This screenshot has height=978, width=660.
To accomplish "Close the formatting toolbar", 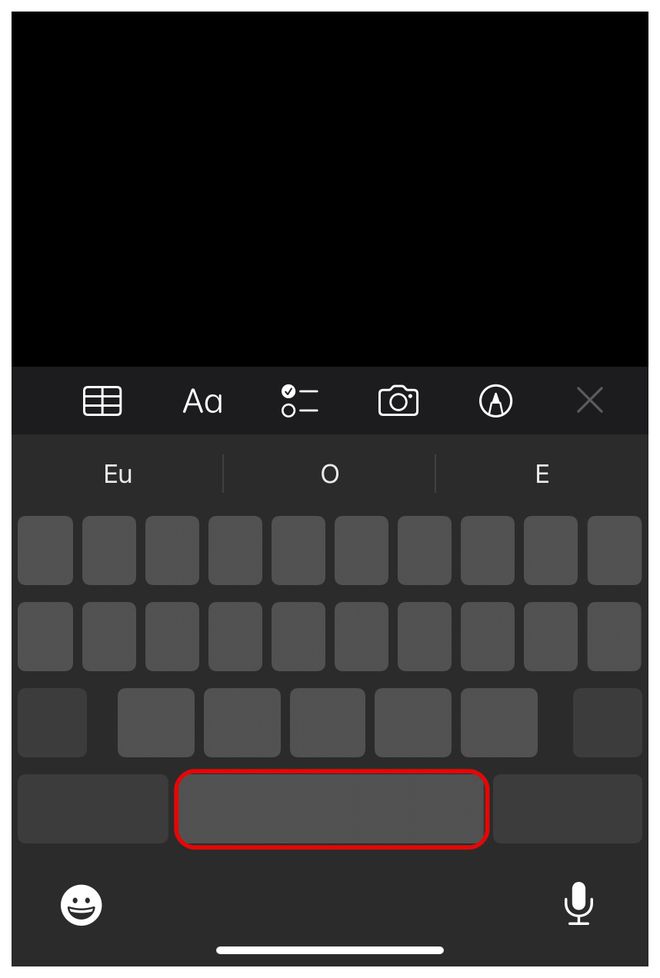I will (x=590, y=401).
